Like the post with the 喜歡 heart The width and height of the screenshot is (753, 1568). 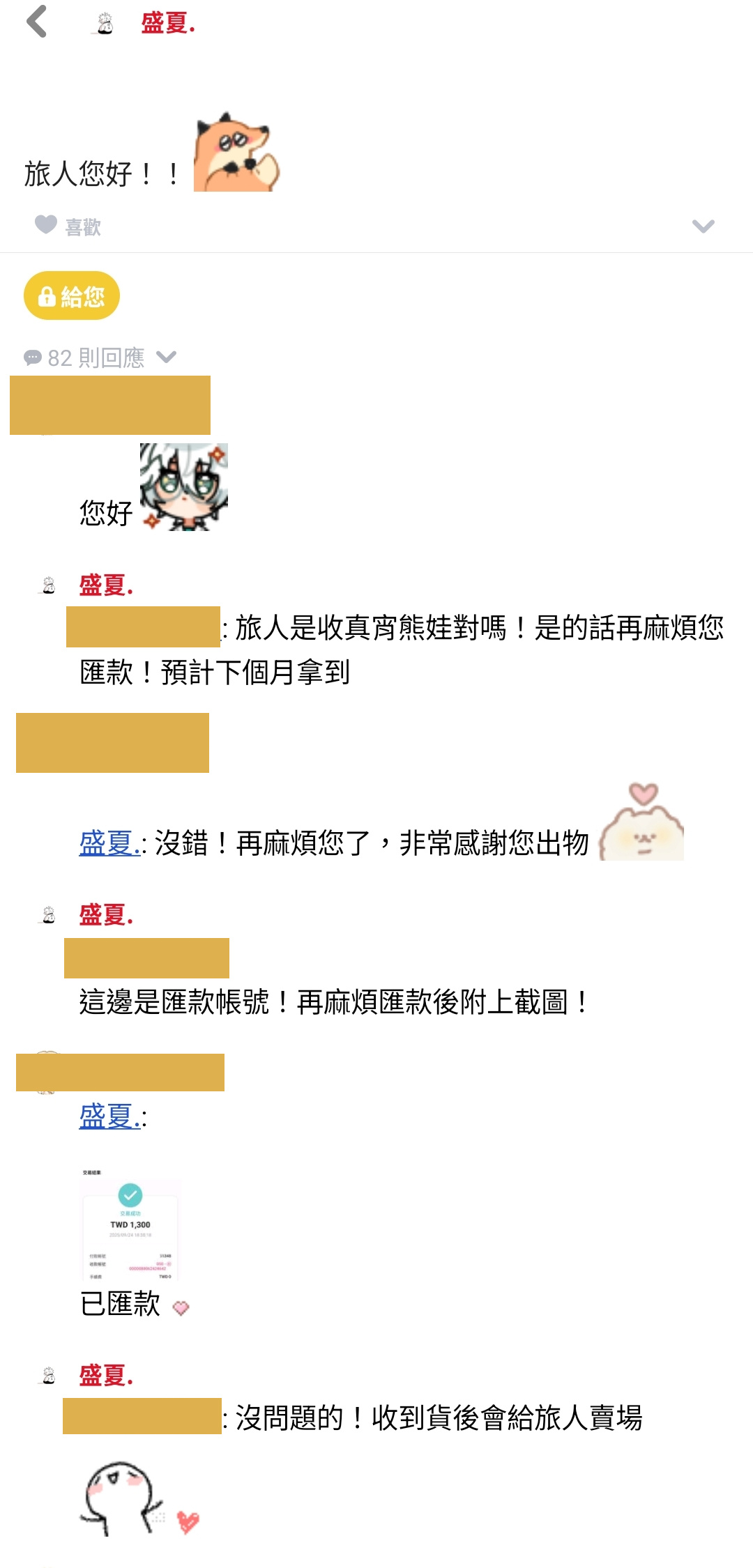click(x=68, y=226)
